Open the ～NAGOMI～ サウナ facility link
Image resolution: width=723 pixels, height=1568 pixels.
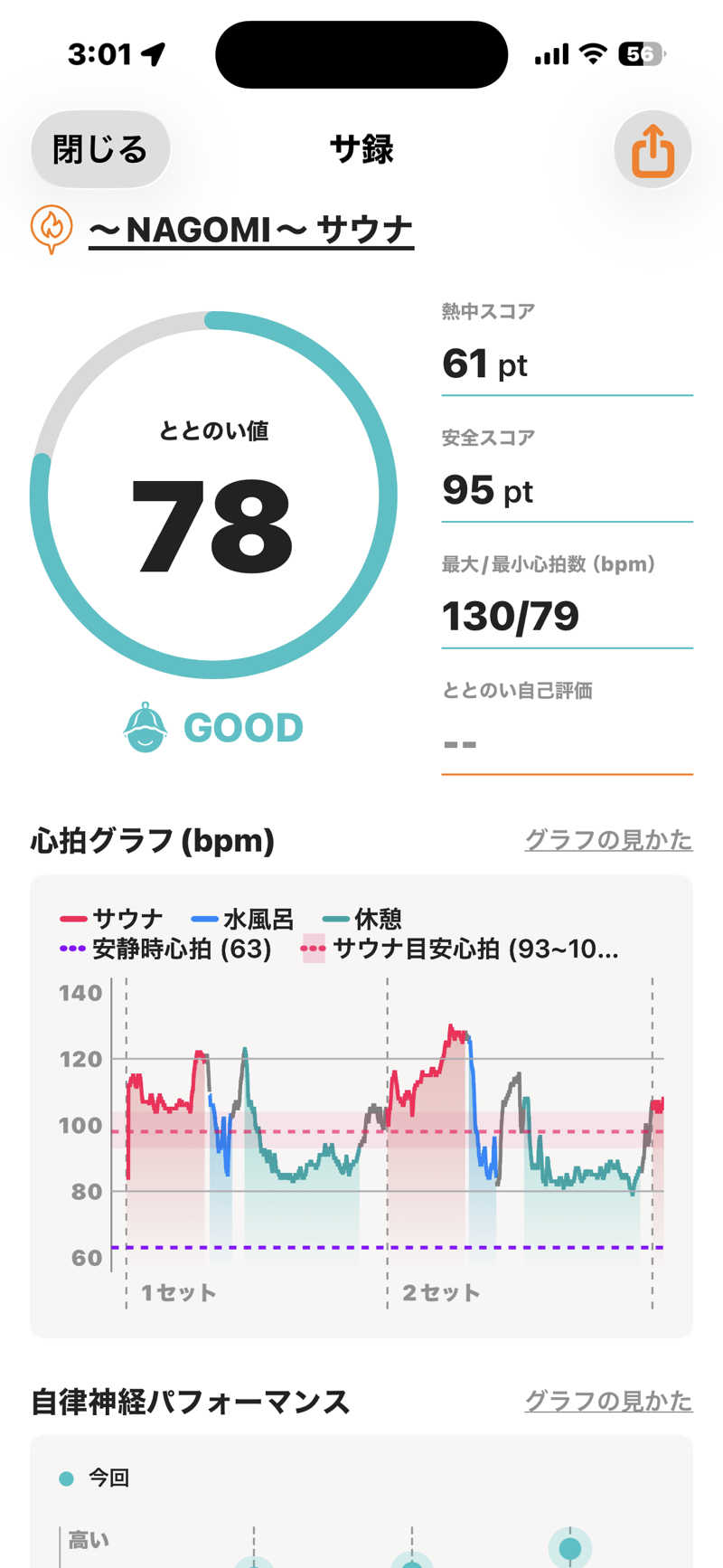(x=250, y=230)
